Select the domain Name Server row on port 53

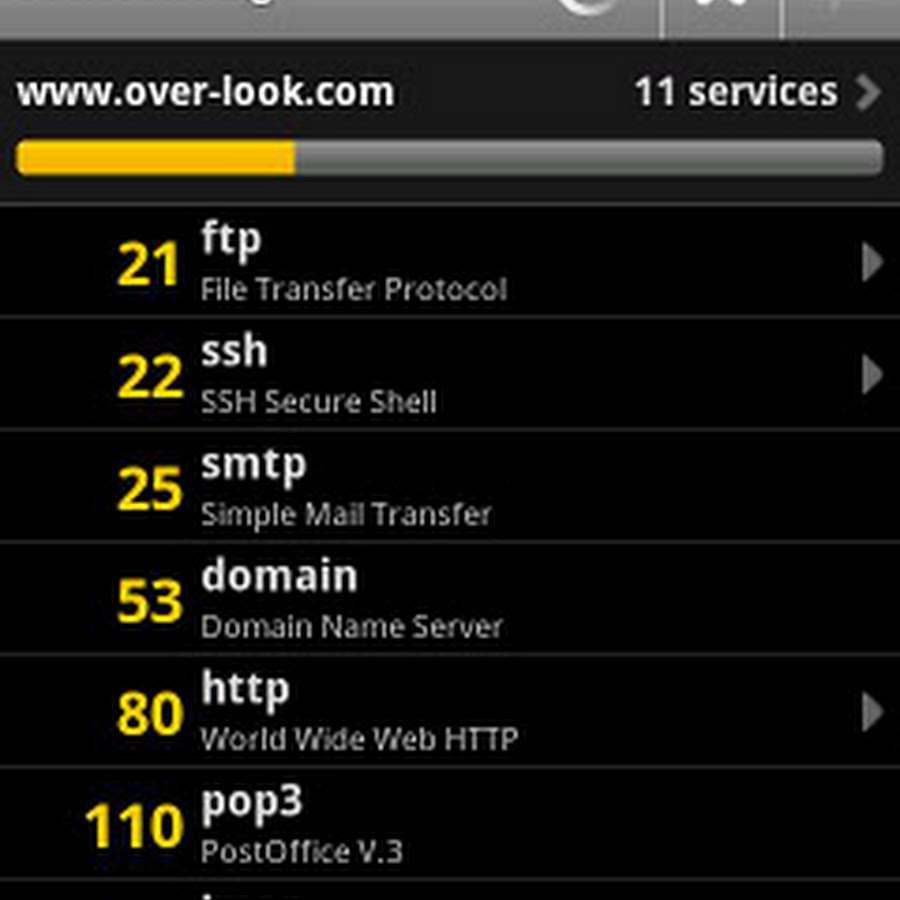click(x=450, y=599)
